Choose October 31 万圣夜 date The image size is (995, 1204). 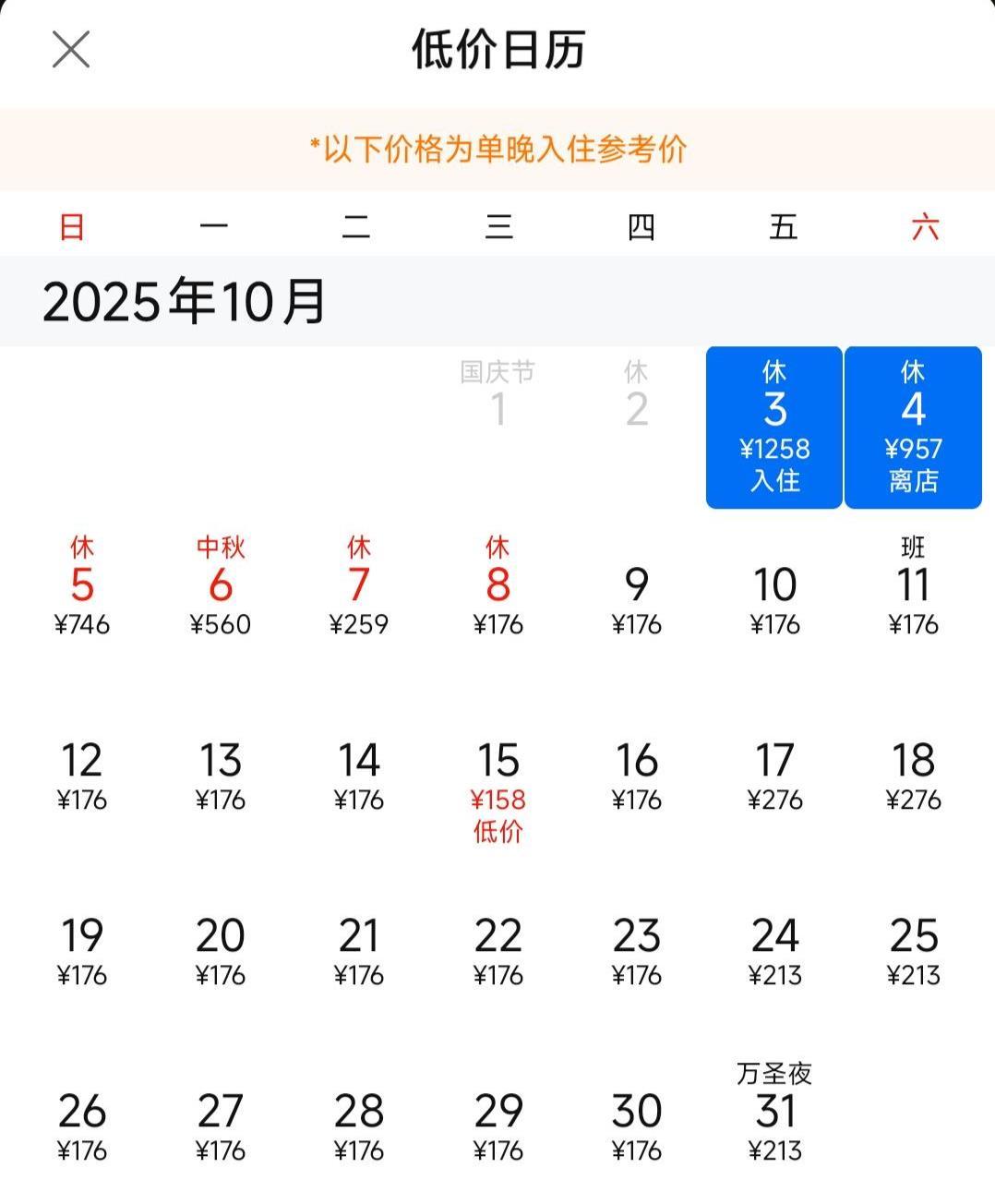(x=775, y=1117)
